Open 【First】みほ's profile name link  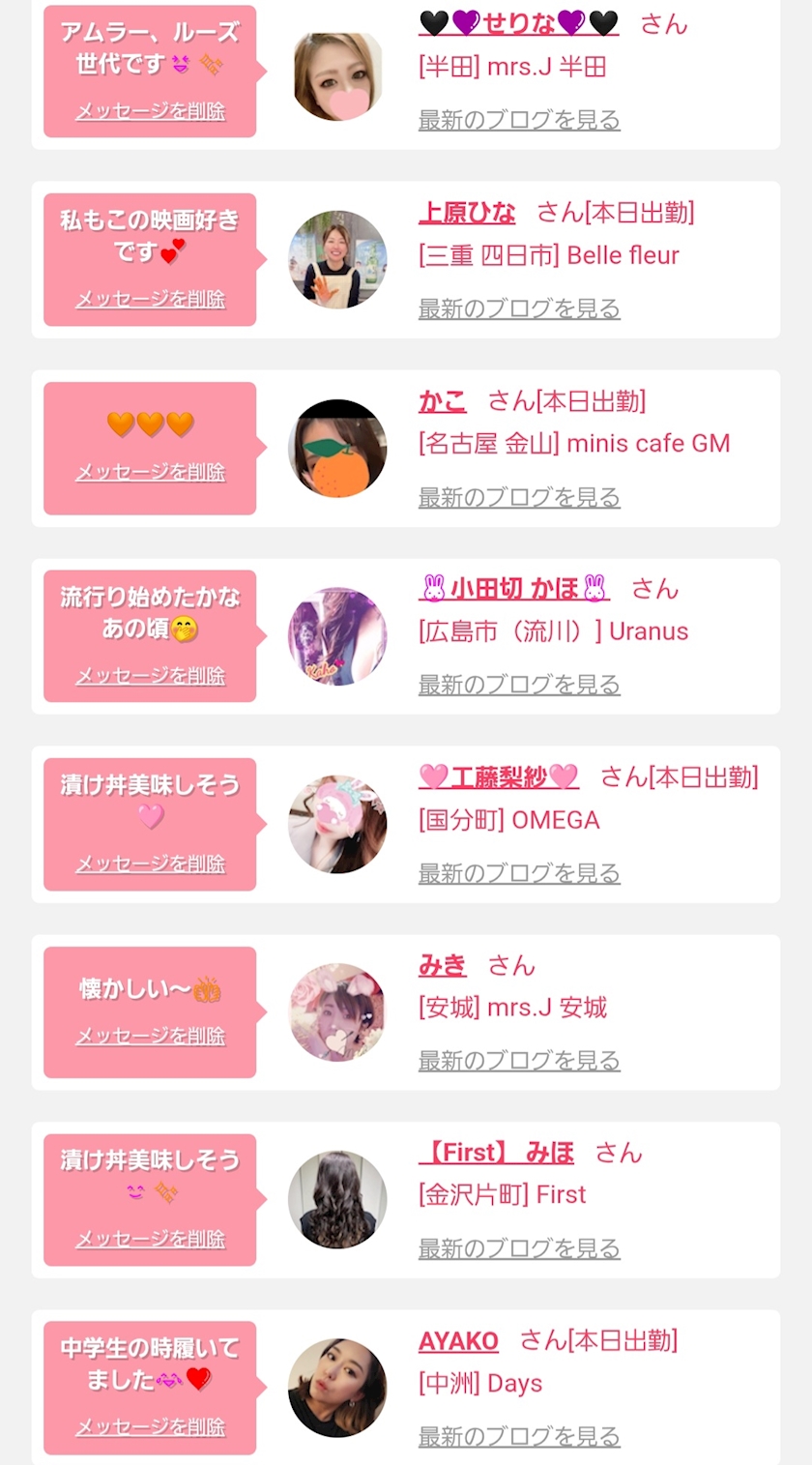[x=496, y=1153]
